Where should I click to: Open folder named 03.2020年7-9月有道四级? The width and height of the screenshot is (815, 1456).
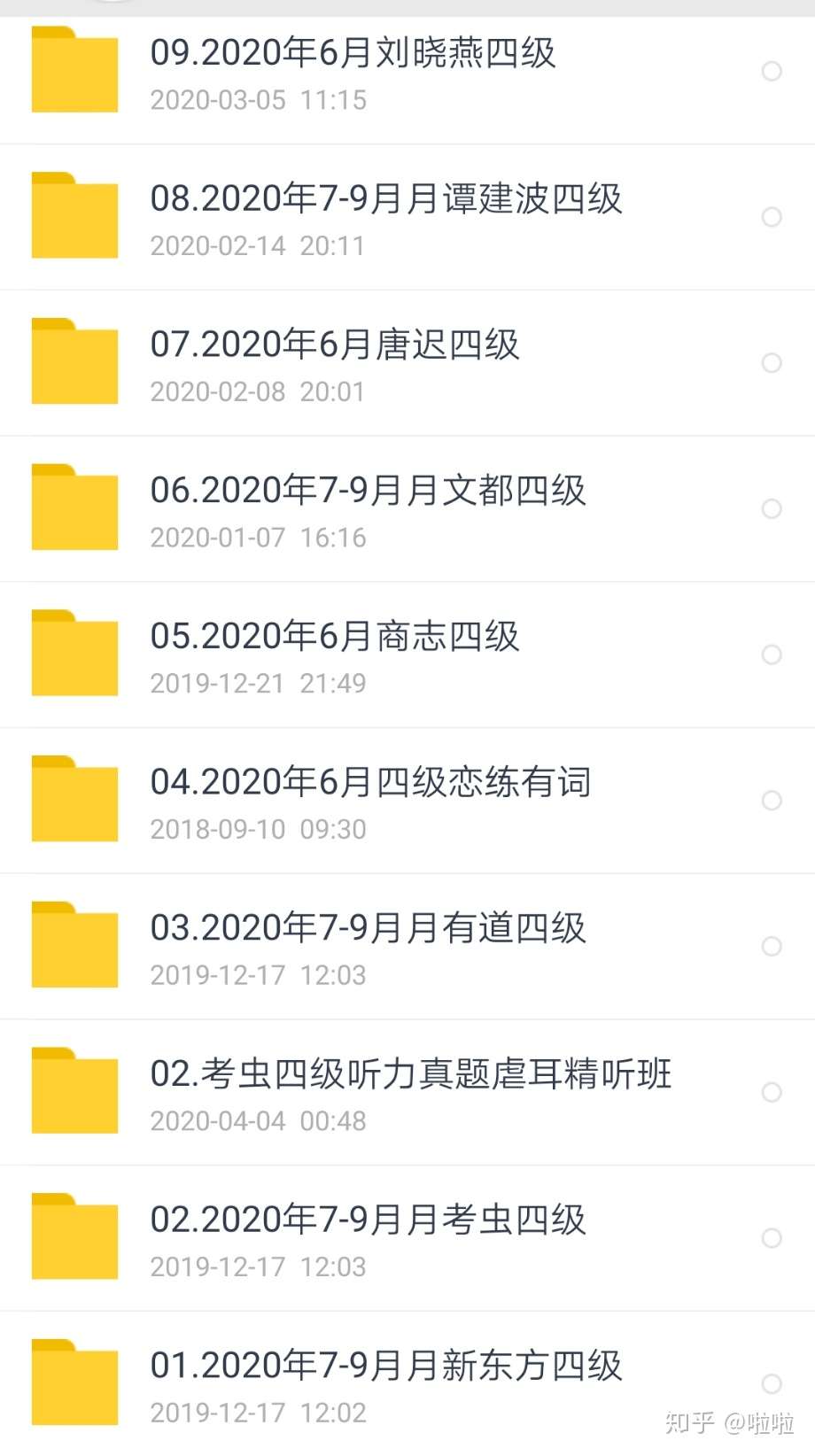tap(368, 929)
